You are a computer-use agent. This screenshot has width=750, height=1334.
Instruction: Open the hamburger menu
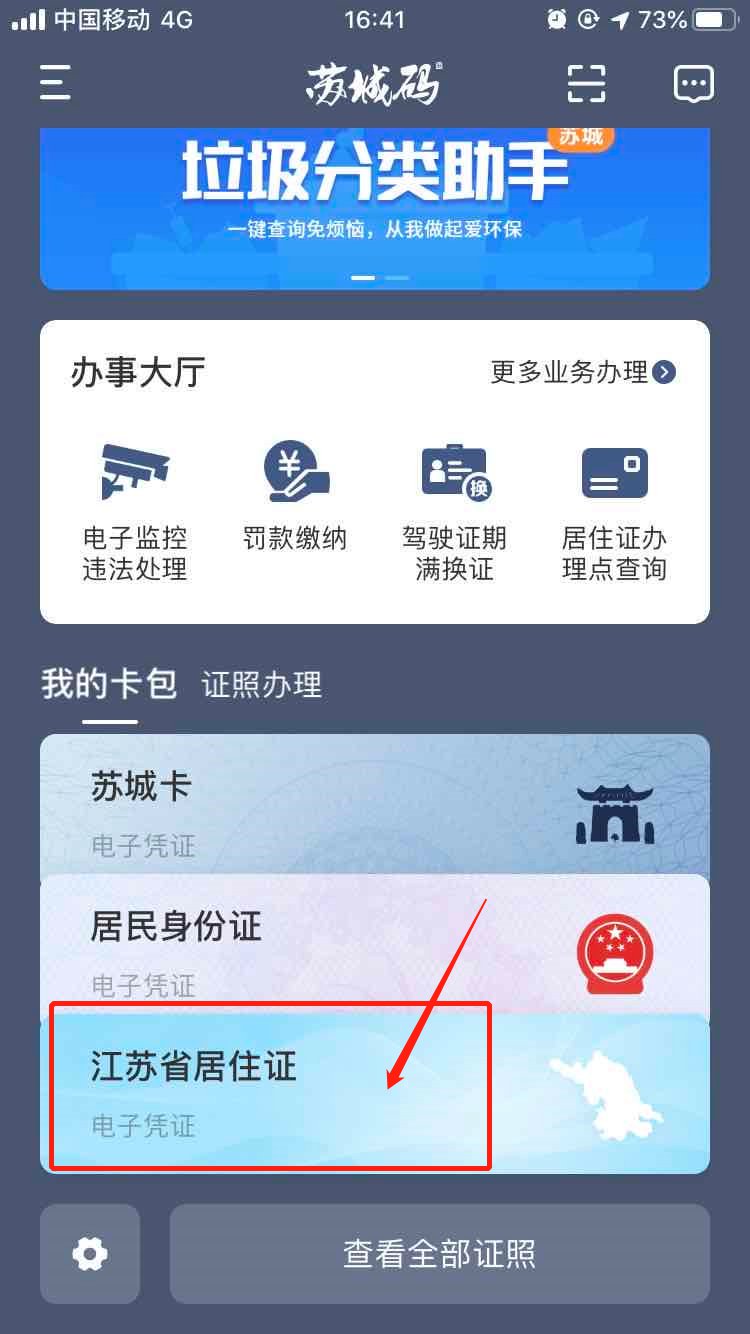point(55,83)
